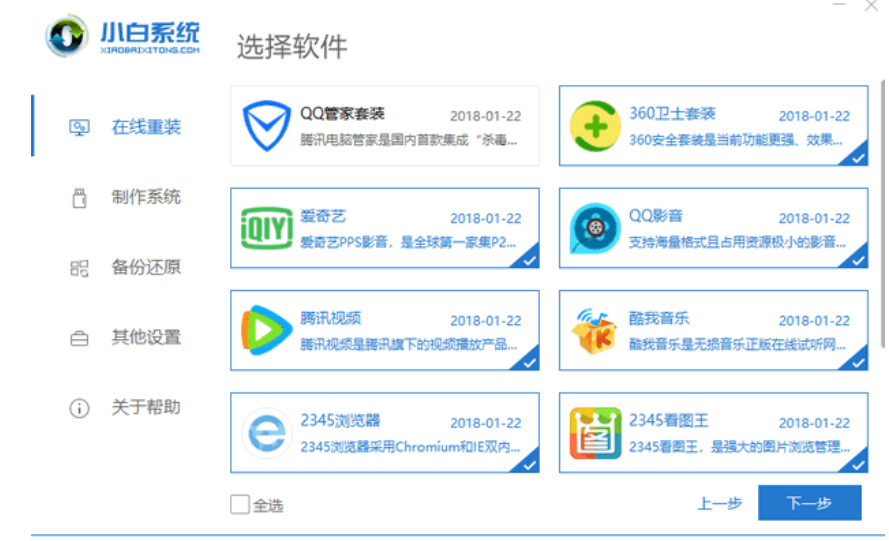The width and height of the screenshot is (889, 541).
Task: Switch to 在线重装 in the sidebar
Action: (x=145, y=127)
